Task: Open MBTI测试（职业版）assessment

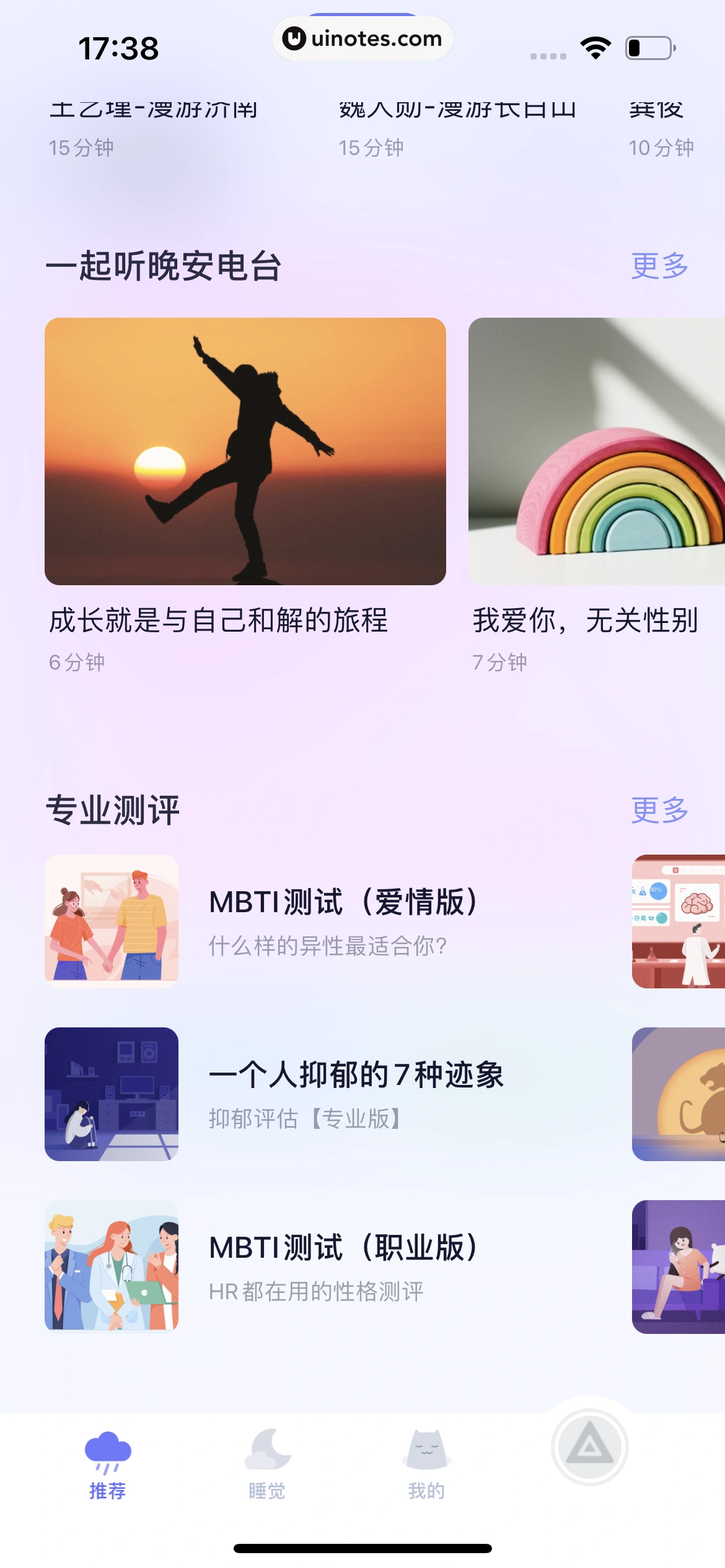Action: coord(344,1266)
